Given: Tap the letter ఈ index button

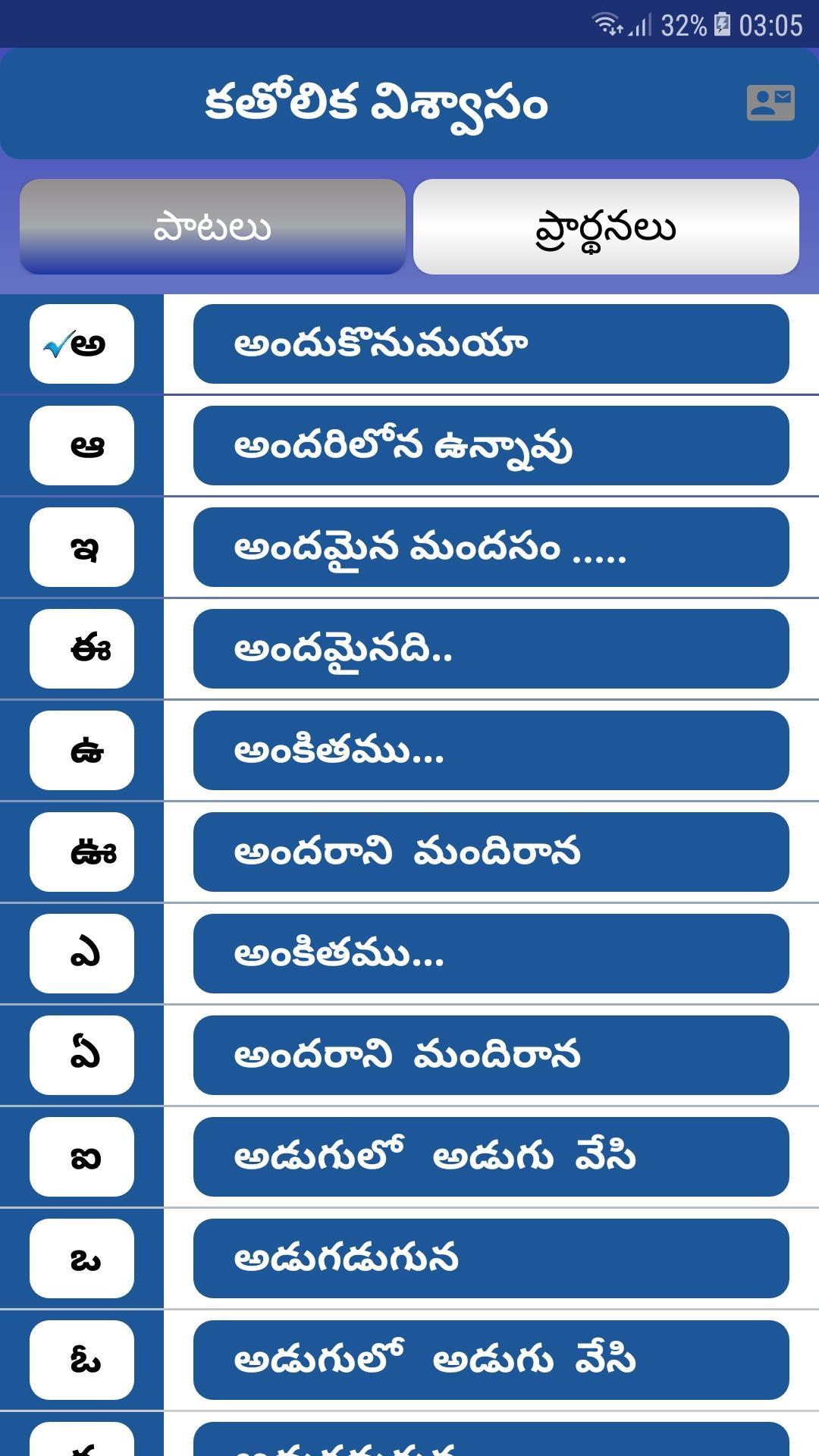Looking at the screenshot, I should 82,649.
